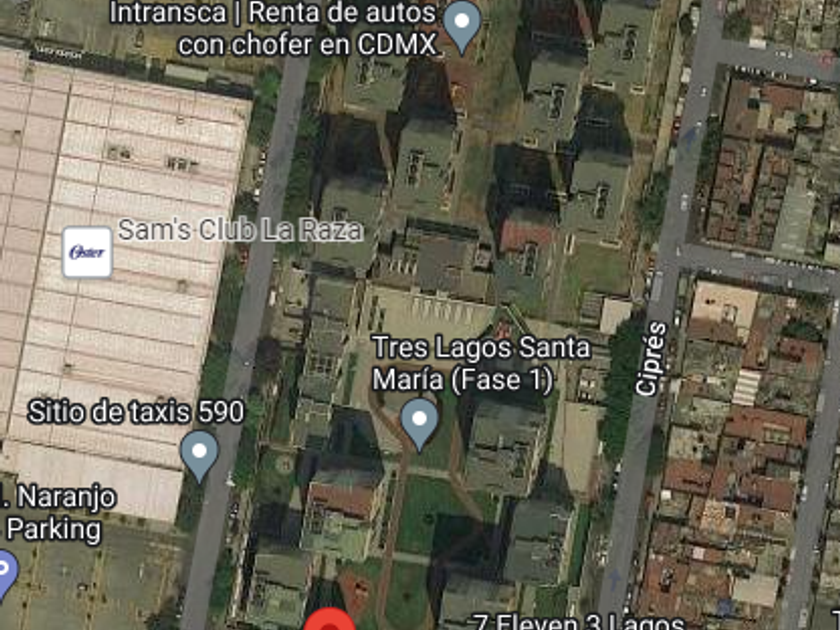Tap the red selected location pin

pos(329,621)
